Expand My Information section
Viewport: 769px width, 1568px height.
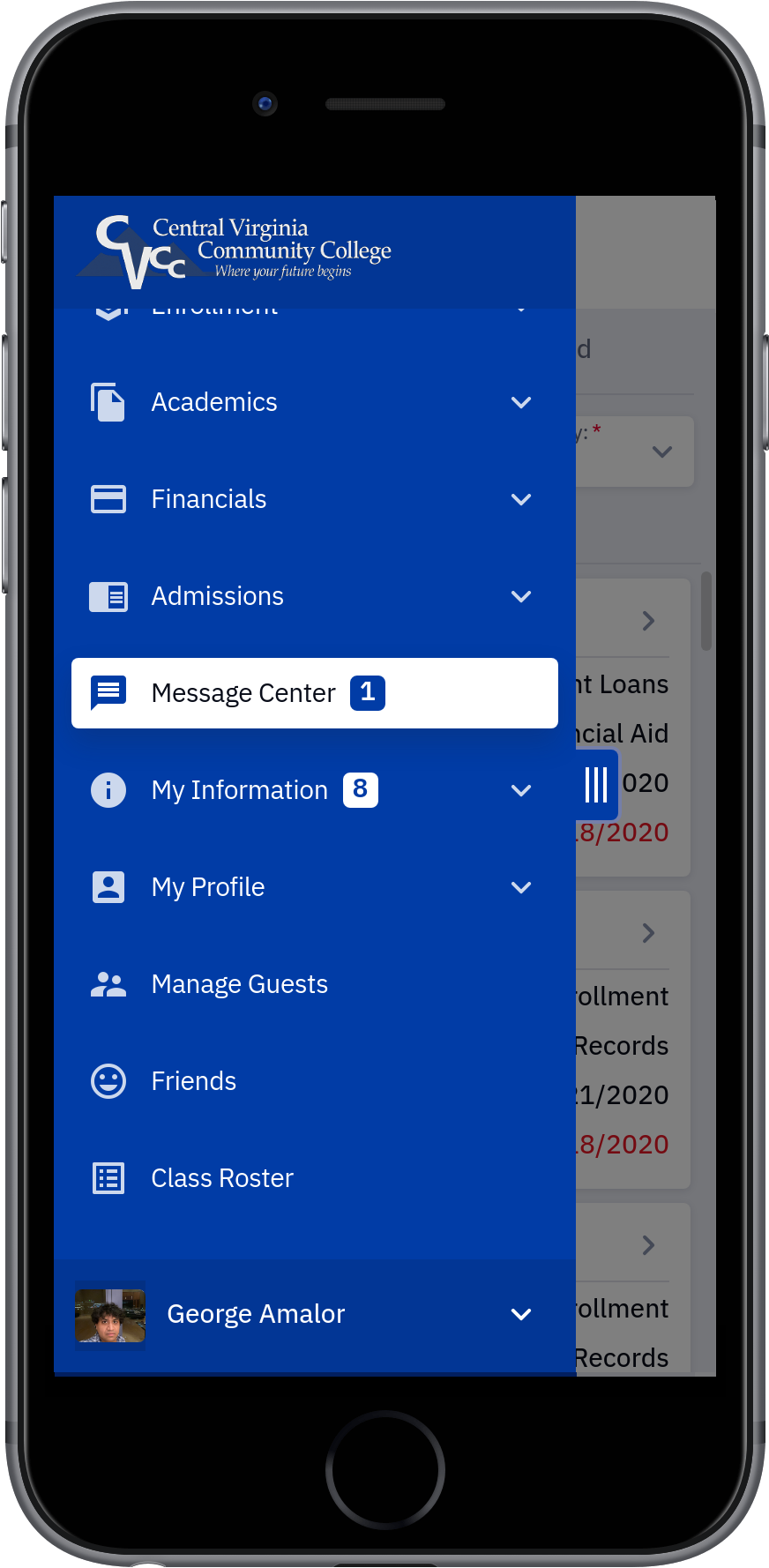coord(314,790)
